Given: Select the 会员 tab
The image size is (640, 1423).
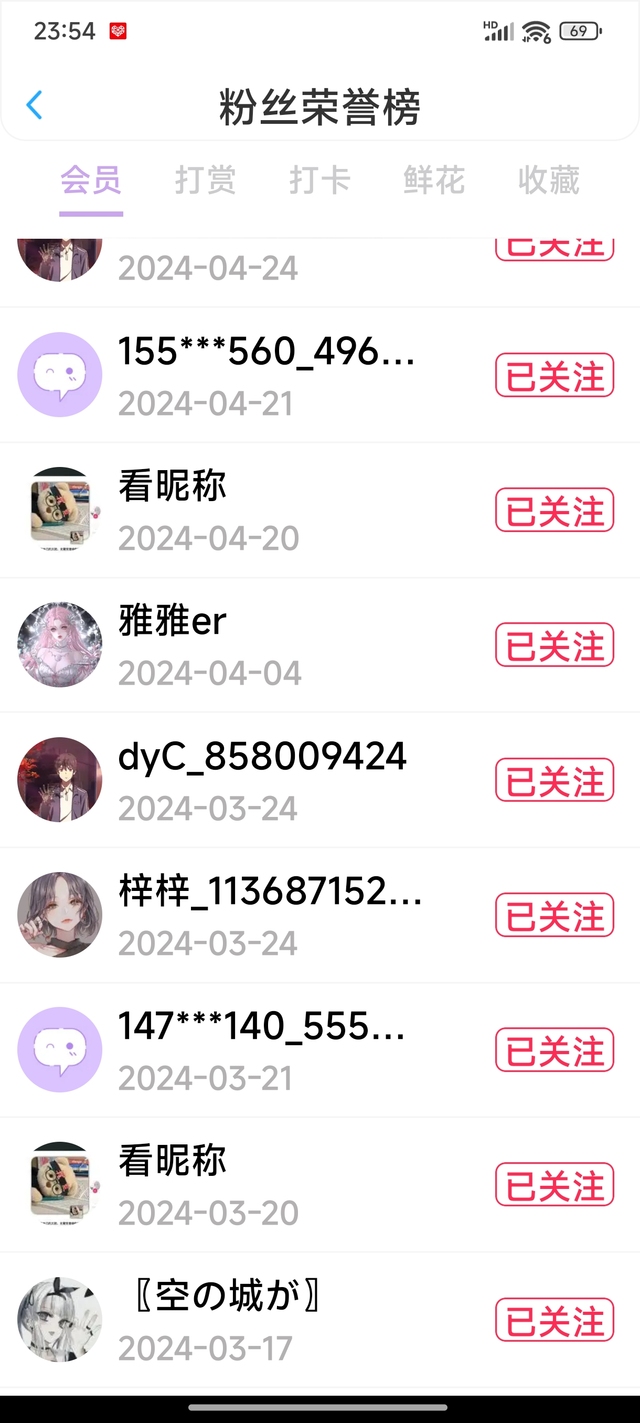Looking at the screenshot, I should (91, 181).
